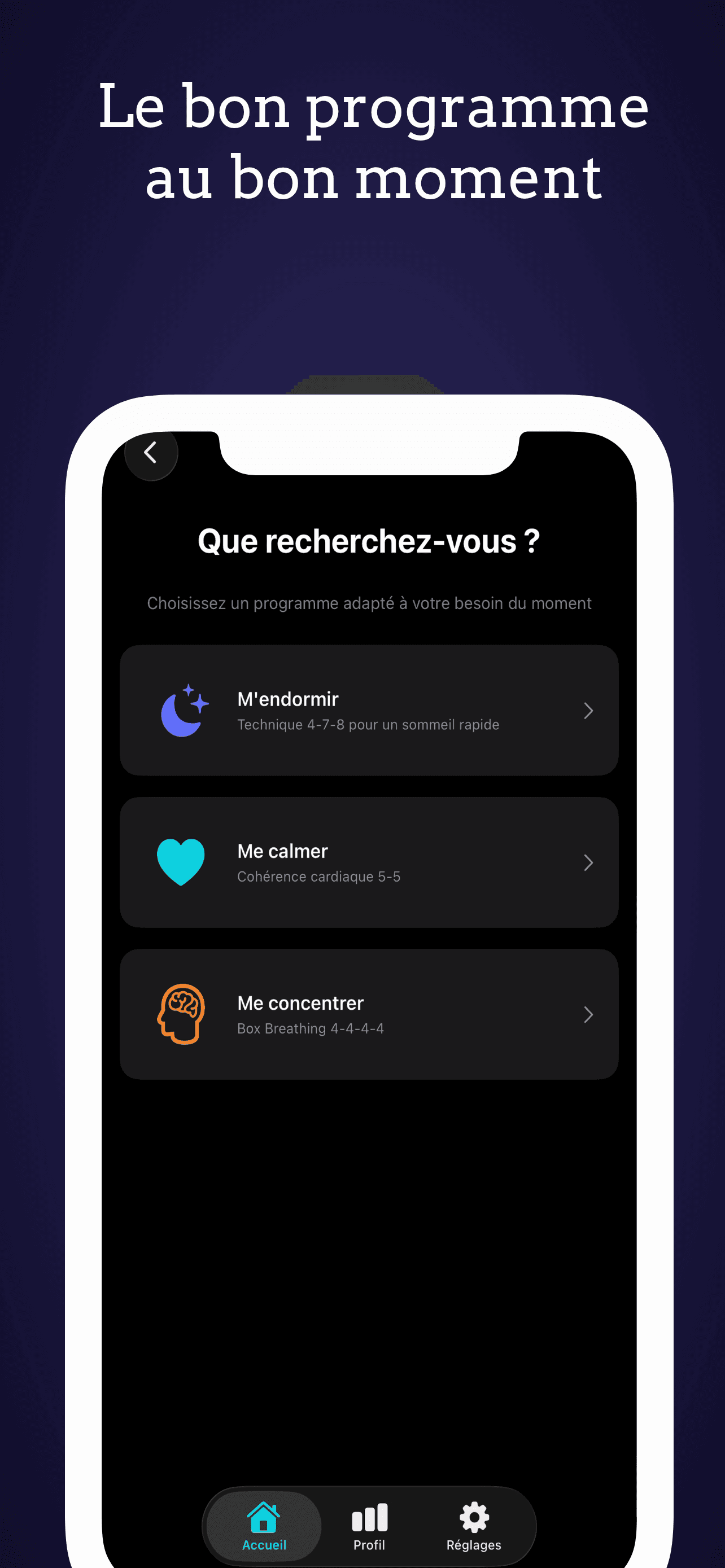Expand Me concentrer with its right chevron

588,1015
